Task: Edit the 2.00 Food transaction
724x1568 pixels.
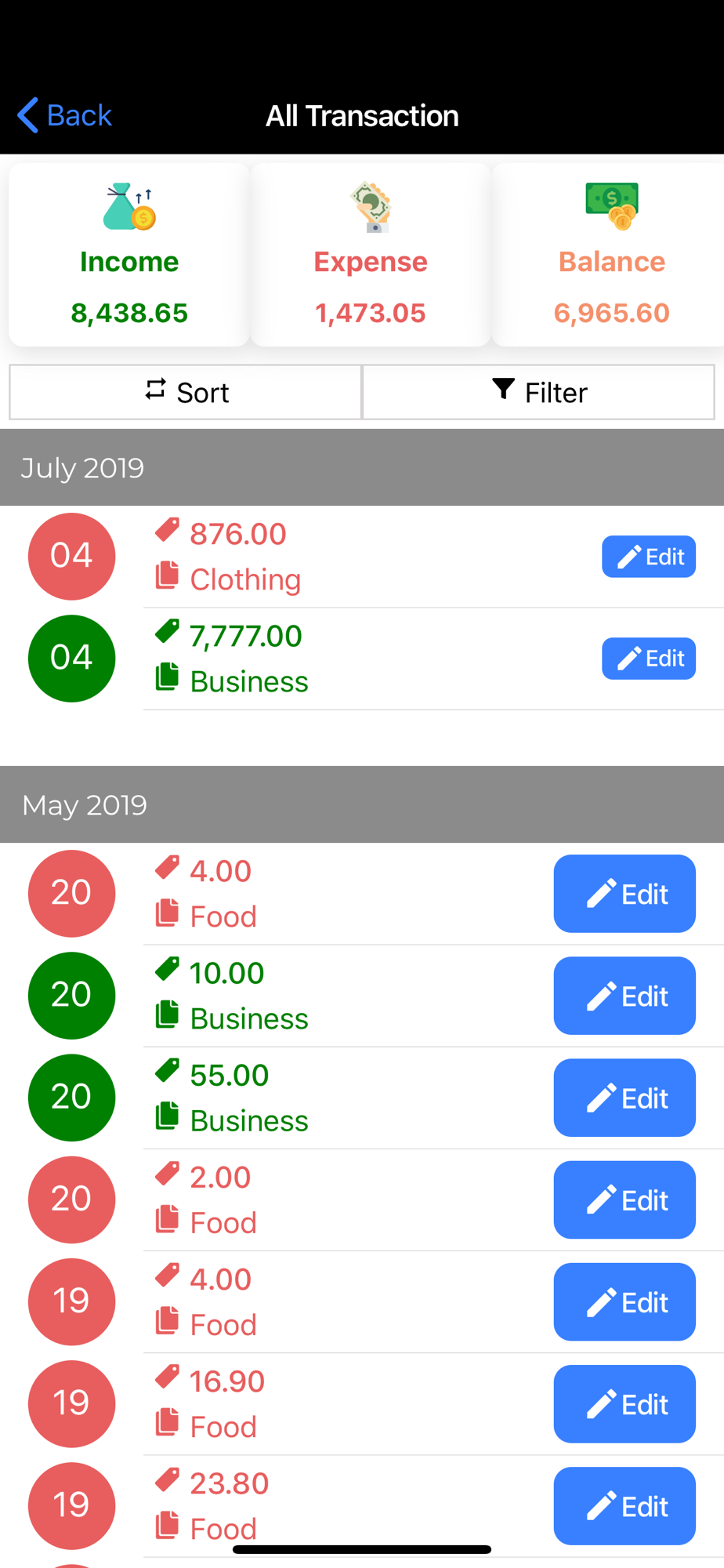Action: point(624,1200)
